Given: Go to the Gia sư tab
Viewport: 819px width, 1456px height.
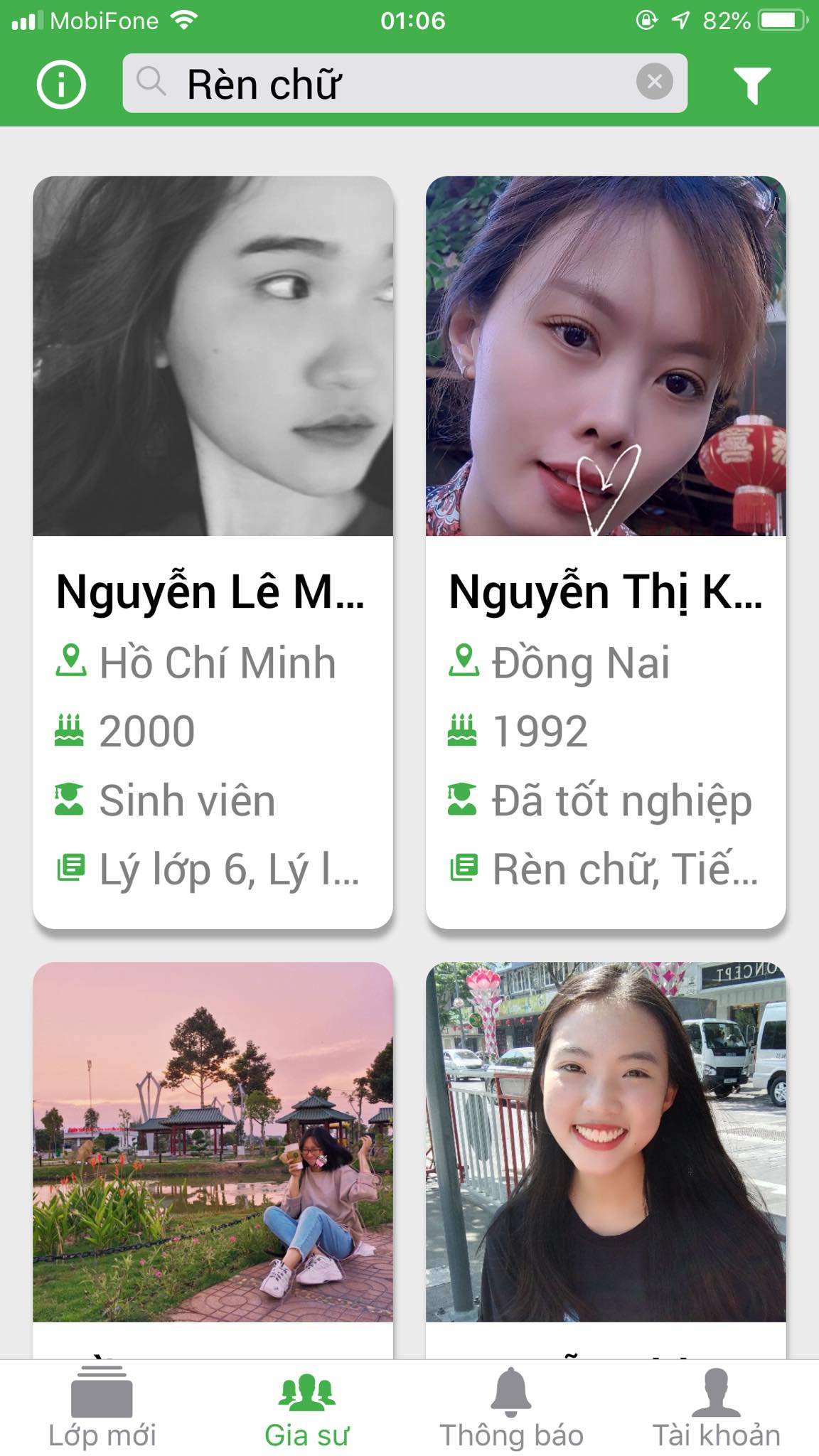Looking at the screenshot, I should 307,1408.
